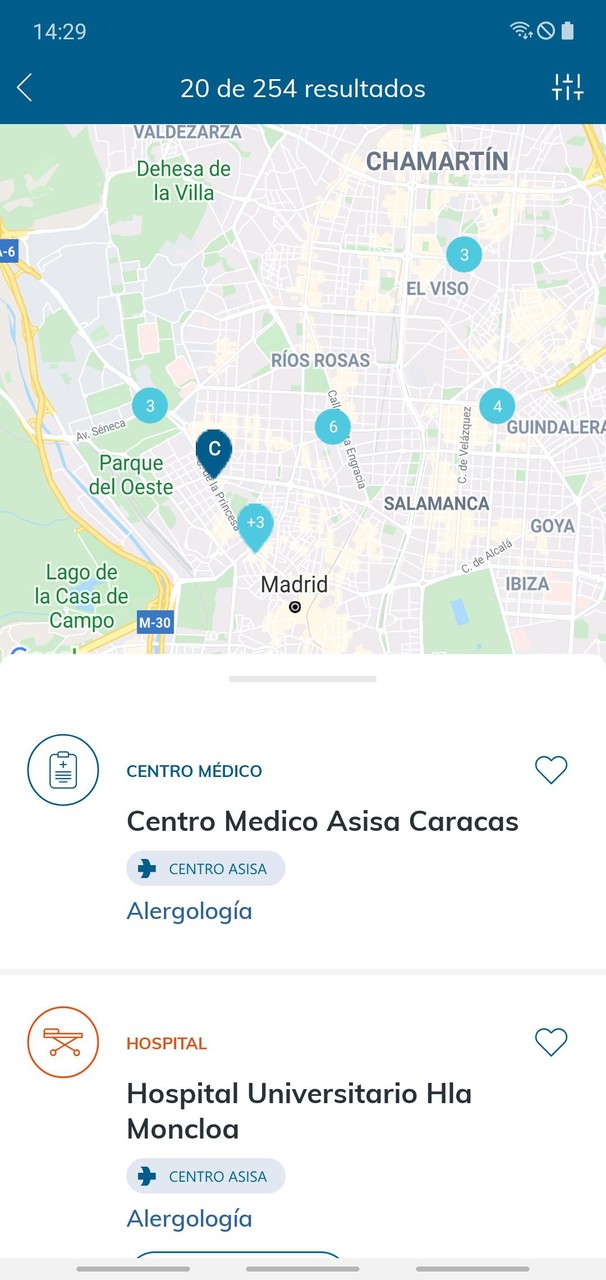Open the cluster of 3 by Av. Séneca
Viewport: 606px width, 1280px height.
[150, 405]
